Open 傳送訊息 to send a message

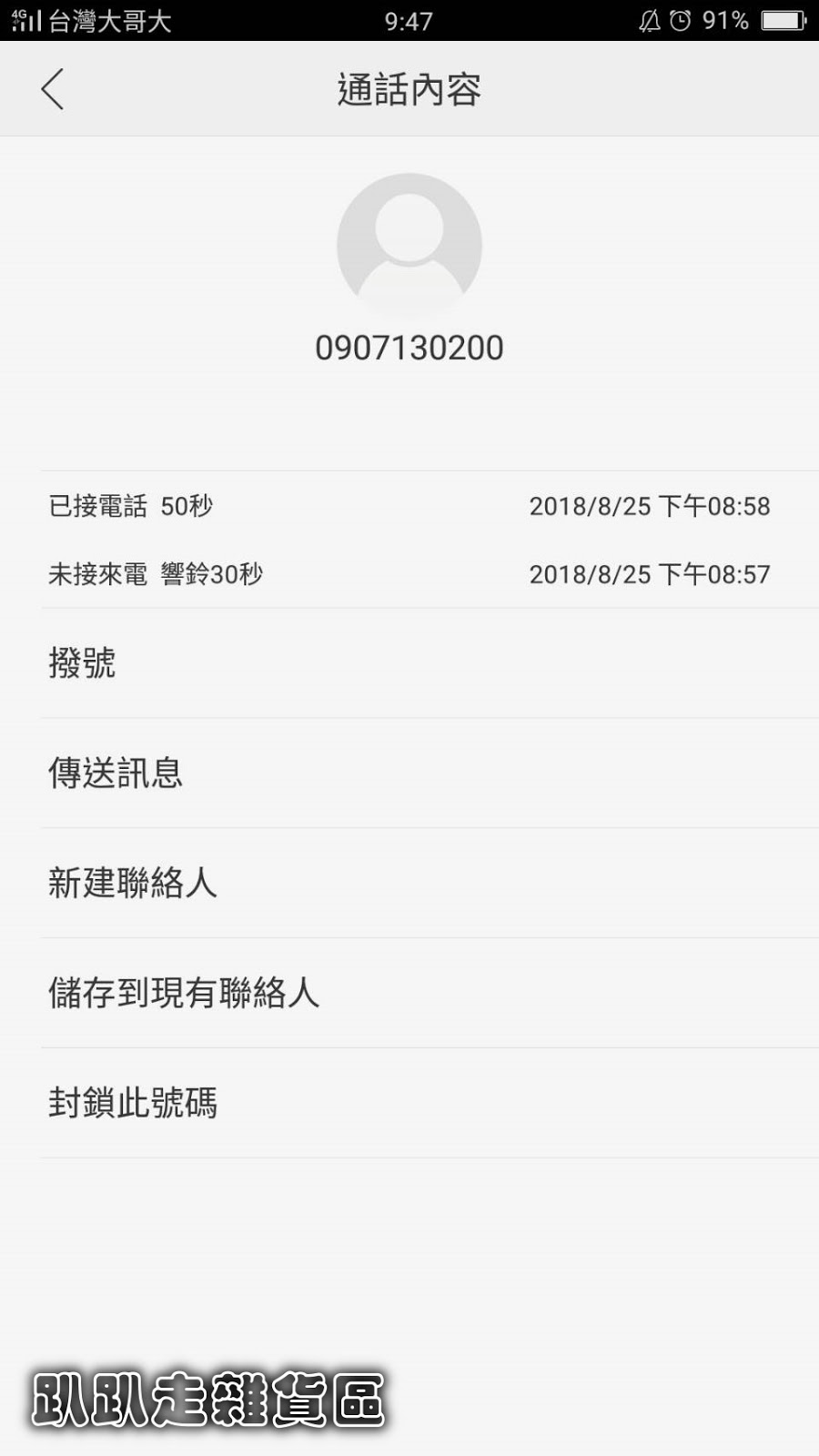tap(116, 773)
